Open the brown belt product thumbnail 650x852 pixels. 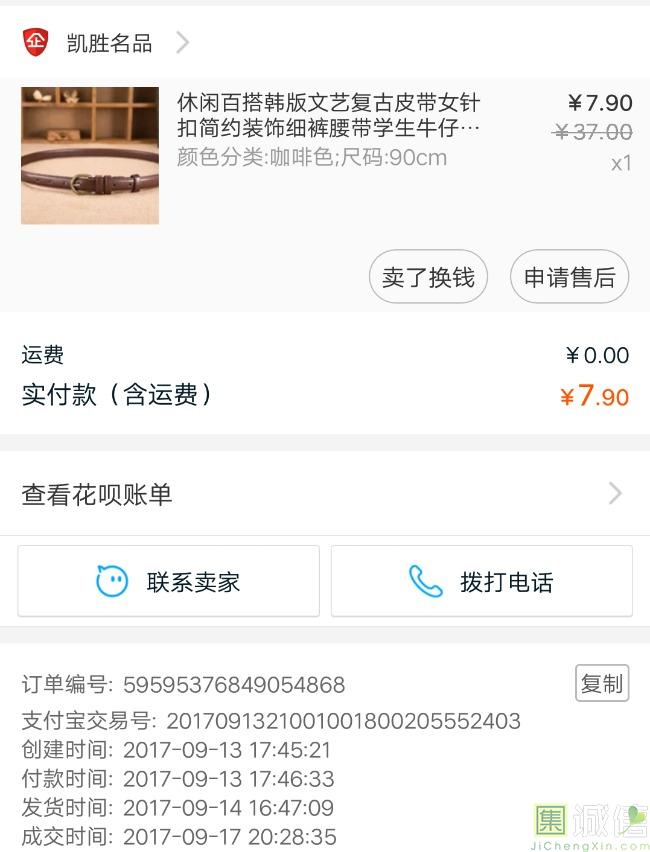point(90,156)
